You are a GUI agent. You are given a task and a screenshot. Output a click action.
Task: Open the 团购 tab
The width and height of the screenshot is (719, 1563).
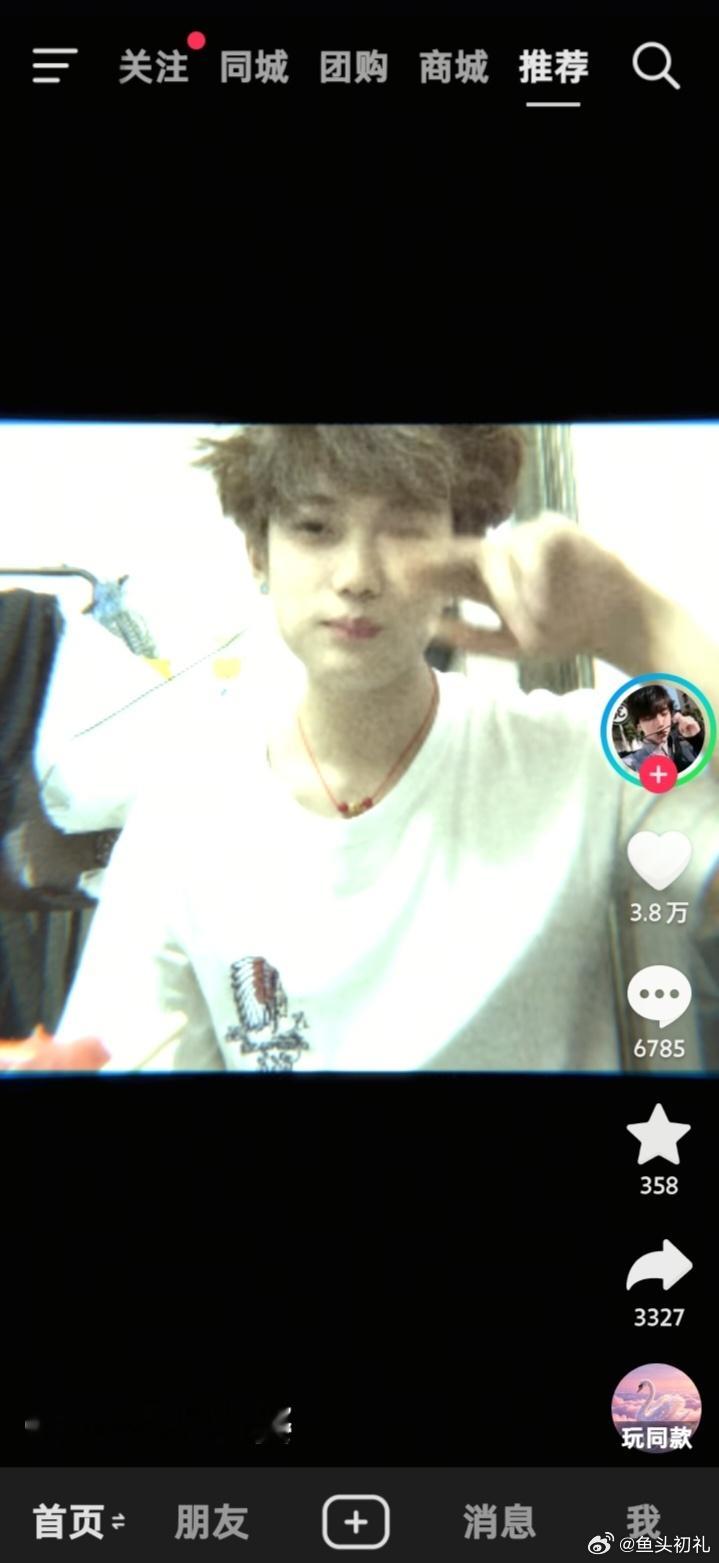(x=353, y=67)
